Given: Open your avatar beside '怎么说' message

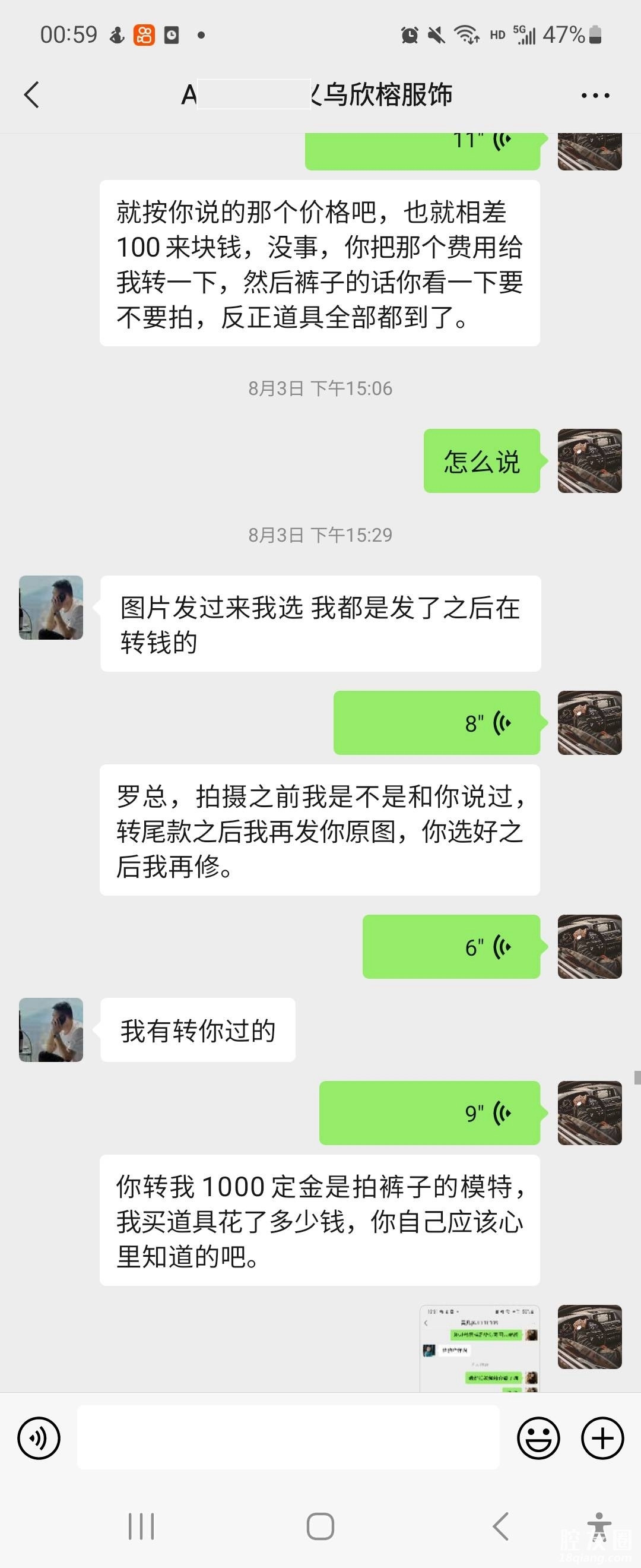Looking at the screenshot, I should pyautogui.click(x=589, y=461).
